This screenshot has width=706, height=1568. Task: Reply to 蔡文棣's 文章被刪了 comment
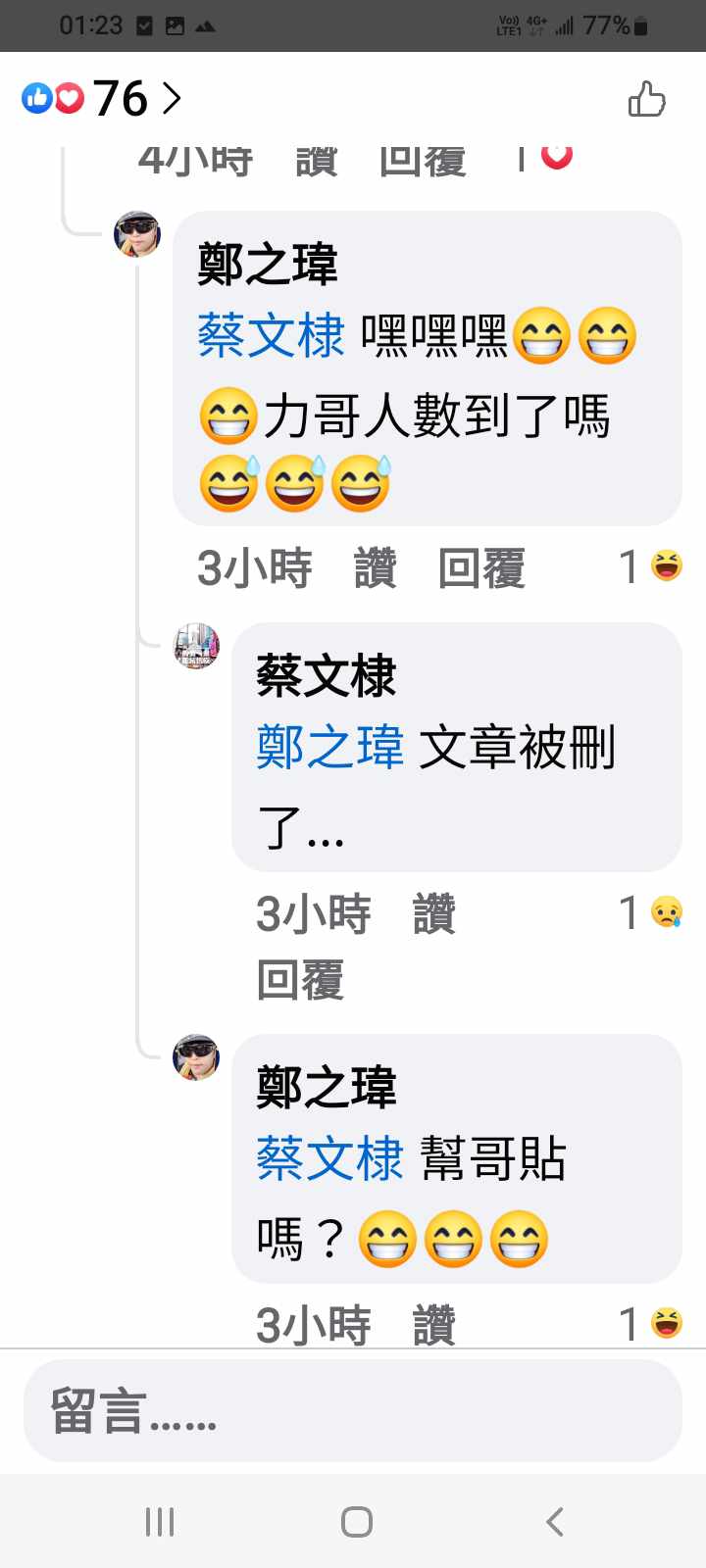coord(300,979)
